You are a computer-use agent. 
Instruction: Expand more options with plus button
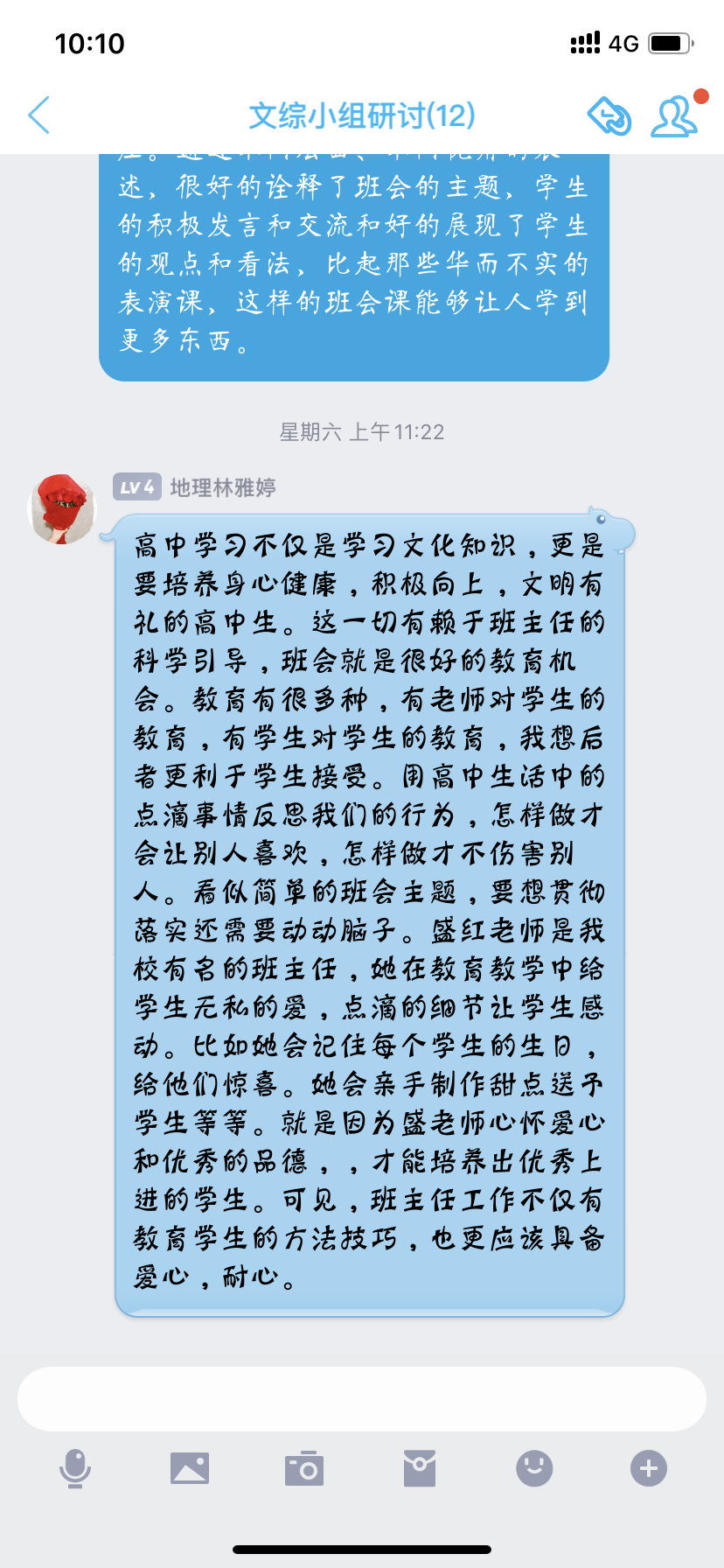(x=649, y=1467)
